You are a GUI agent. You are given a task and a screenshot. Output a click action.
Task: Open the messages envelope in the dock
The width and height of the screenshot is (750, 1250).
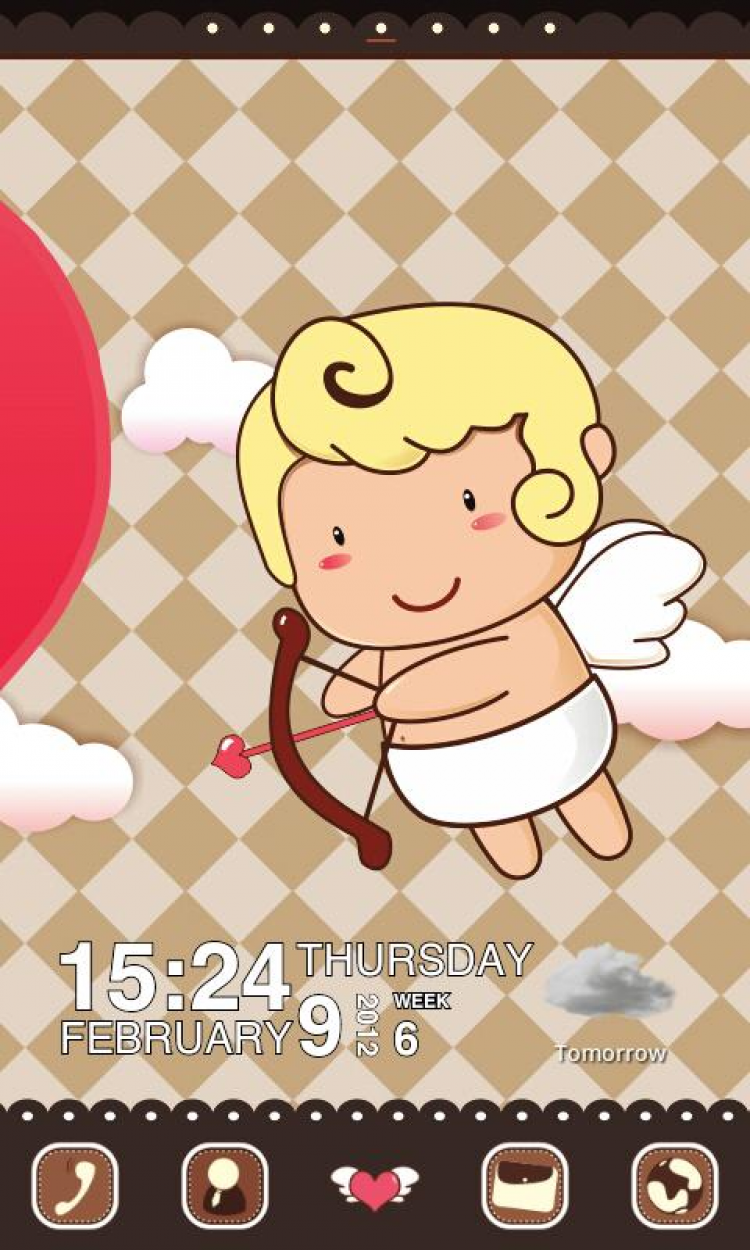(525, 1185)
